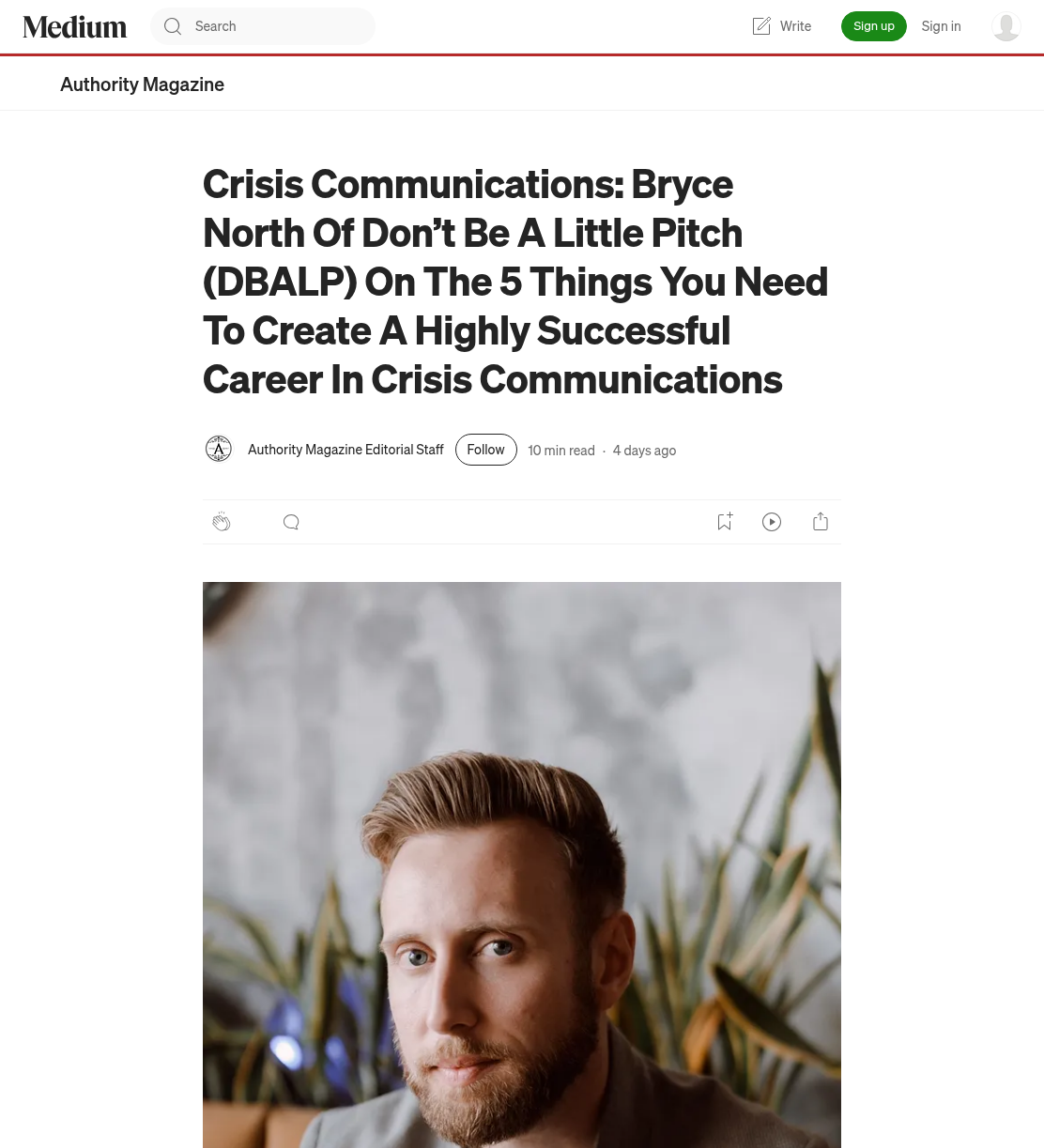
Task: Open the profile avatar menu
Action: point(1006,26)
